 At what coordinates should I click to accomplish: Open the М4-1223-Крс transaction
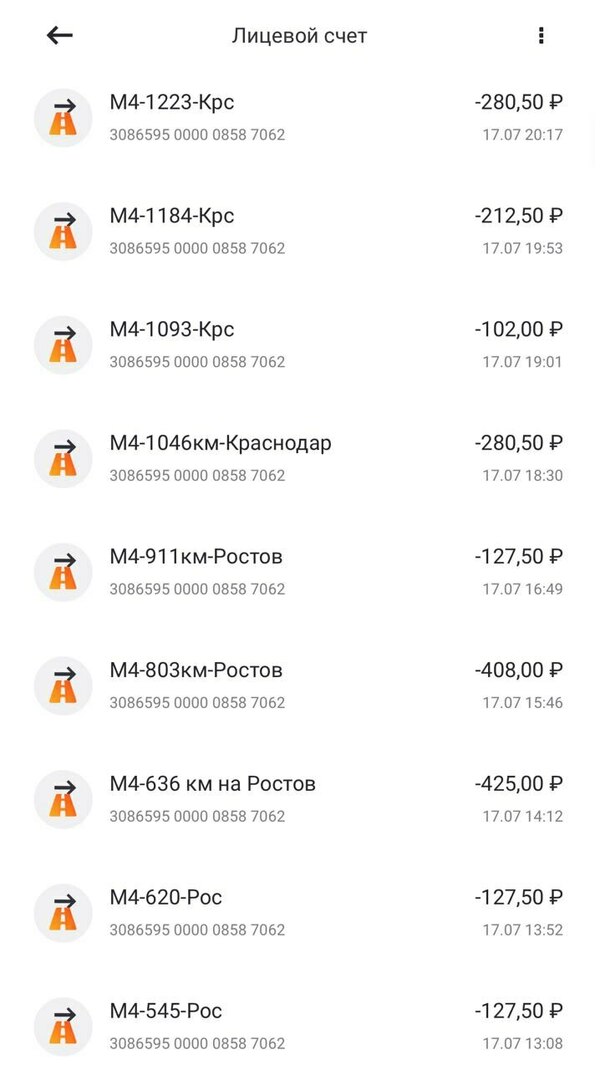pyautogui.click(x=300, y=117)
